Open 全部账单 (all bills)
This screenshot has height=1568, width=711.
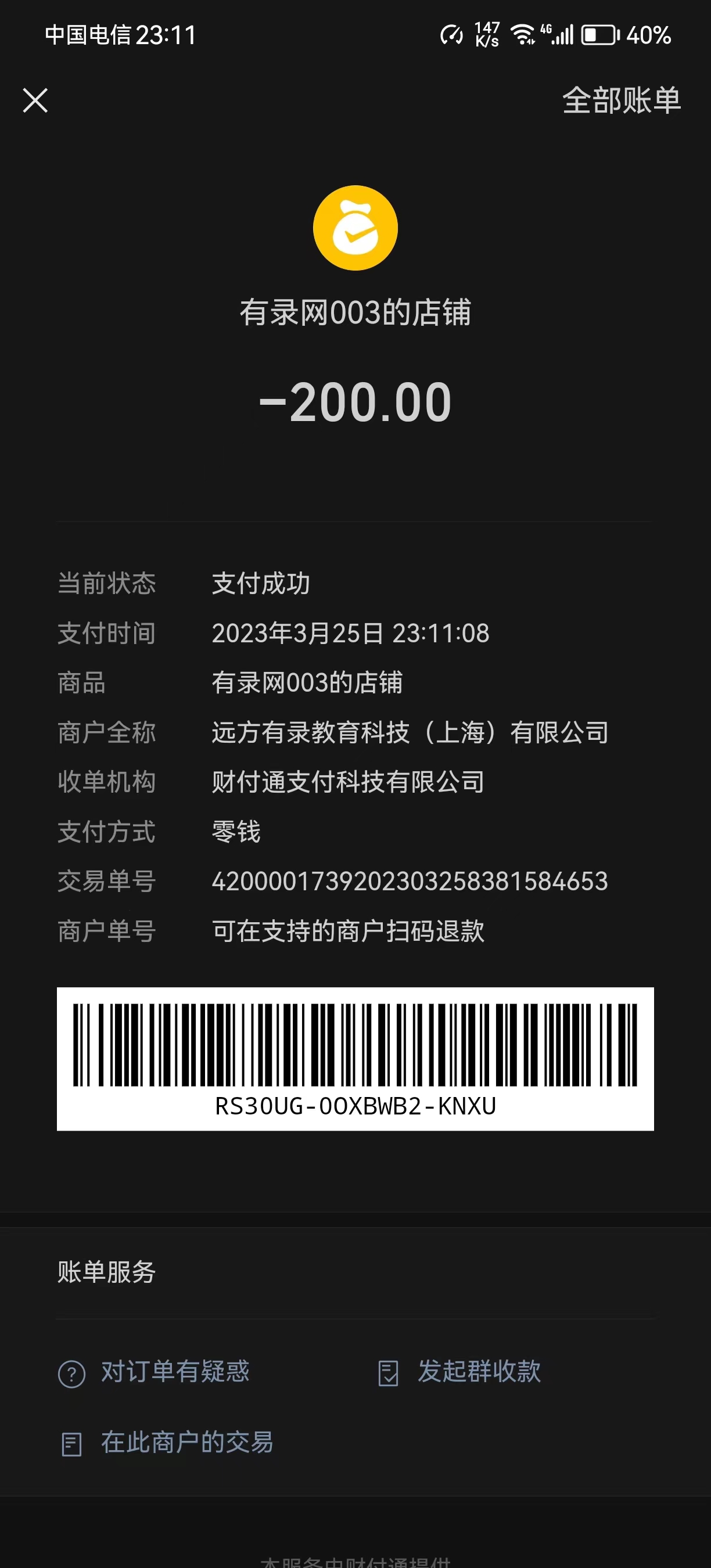click(x=621, y=100)
